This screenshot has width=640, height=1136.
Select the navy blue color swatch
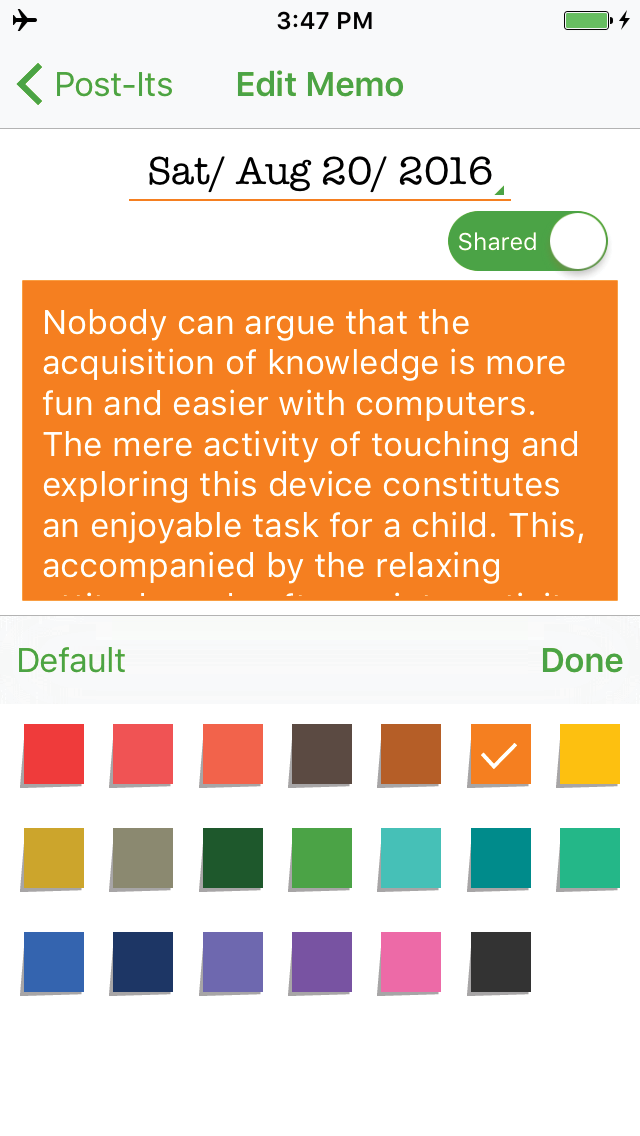point(143,963)
